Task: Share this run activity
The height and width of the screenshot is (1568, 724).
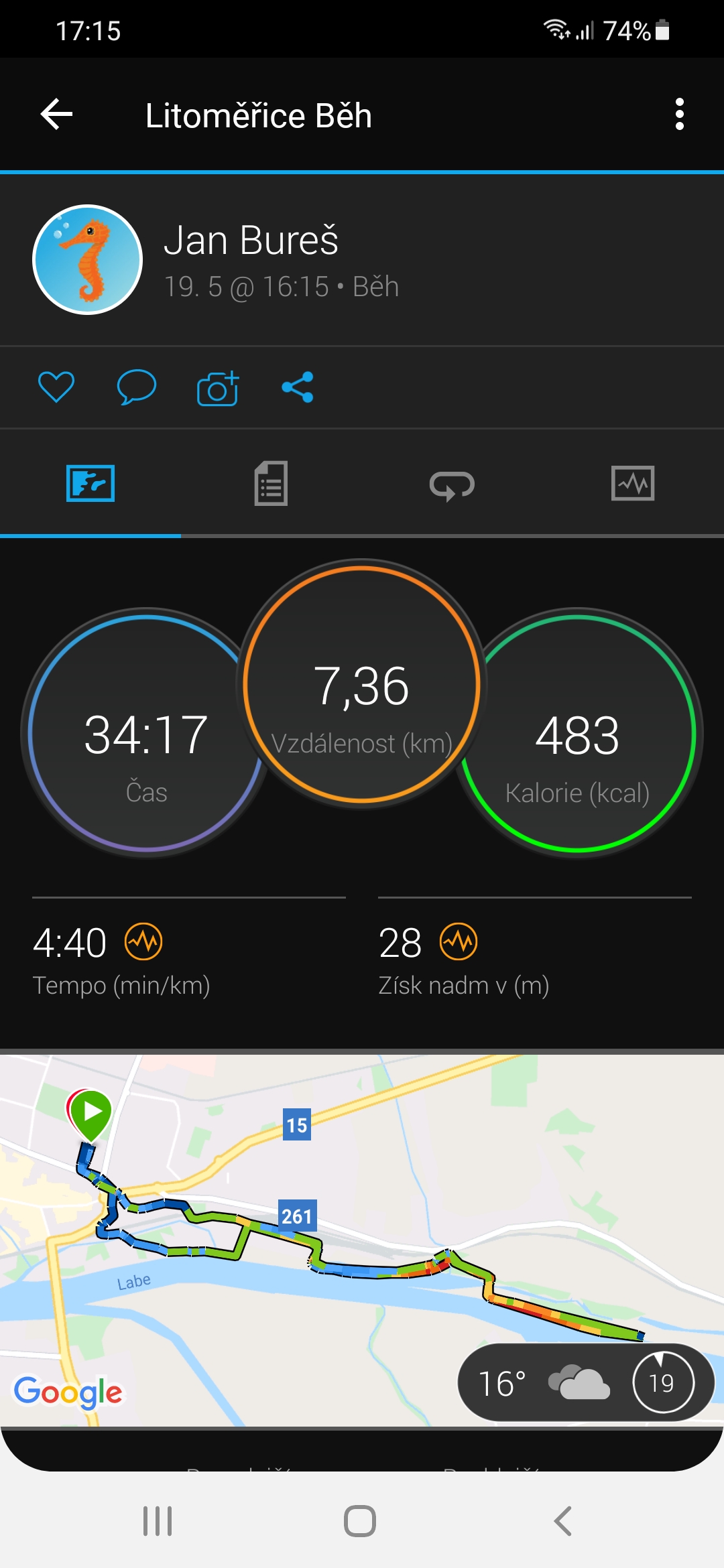Action: (298, 387)
